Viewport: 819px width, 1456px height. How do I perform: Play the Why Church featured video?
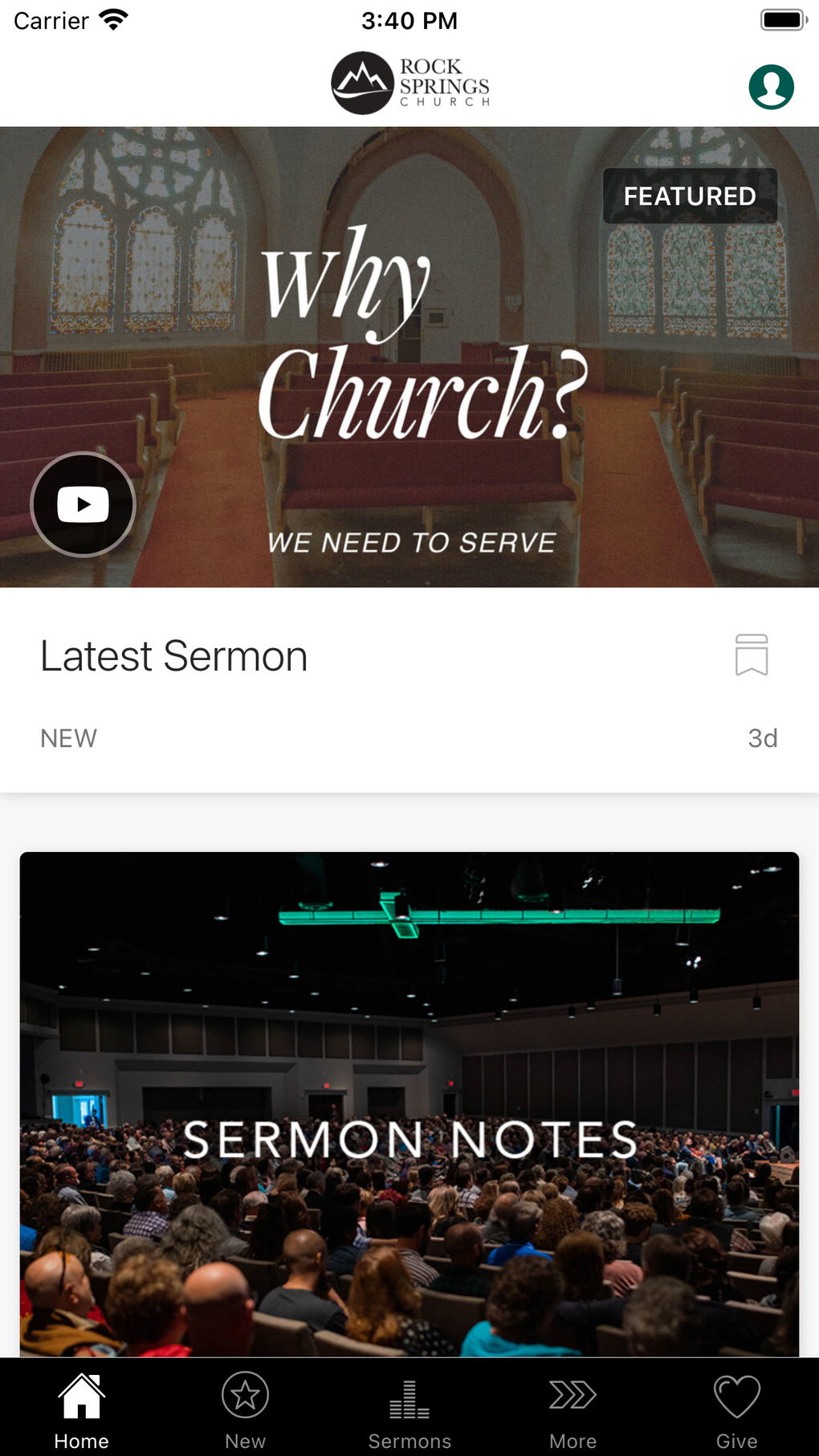click(82, 504)
